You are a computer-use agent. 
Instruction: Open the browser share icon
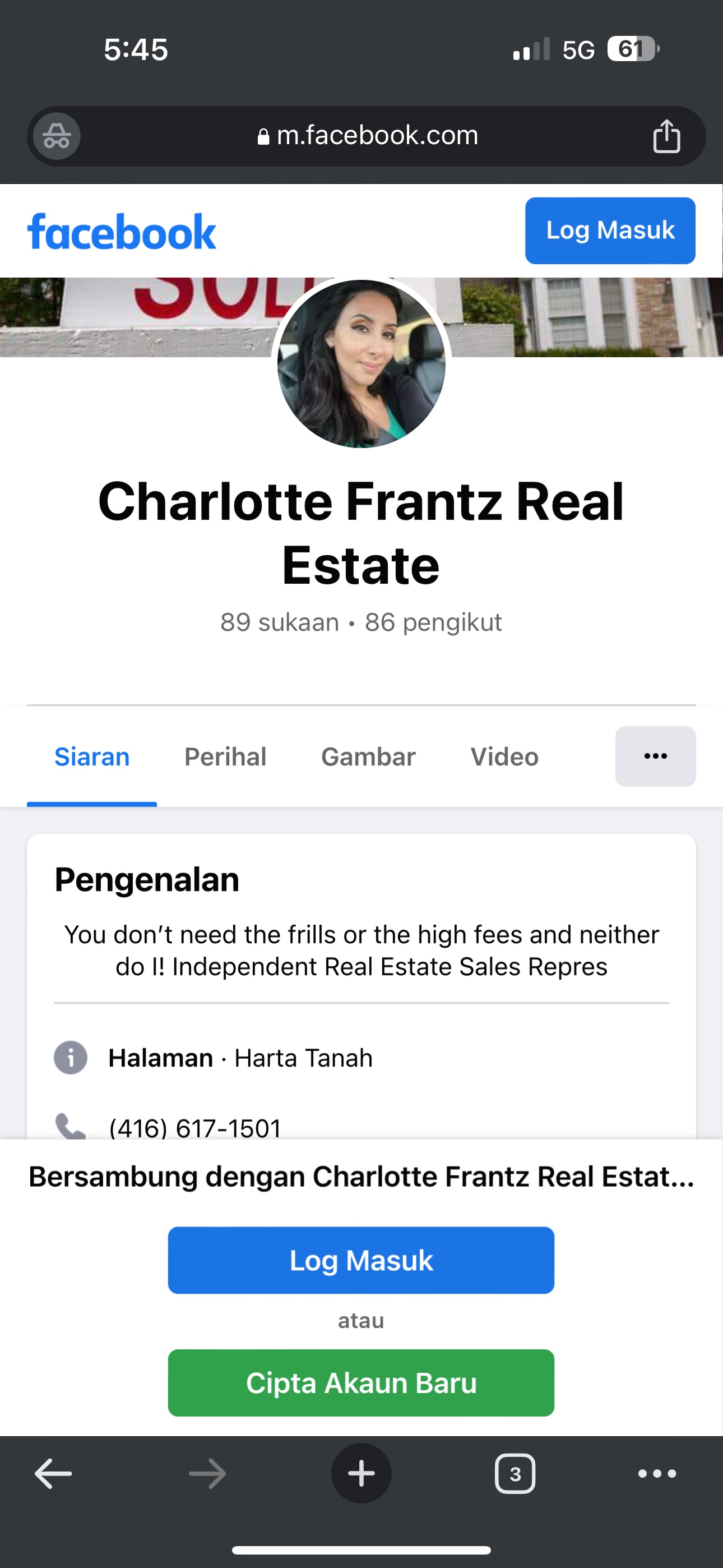(x=666, y=136)
